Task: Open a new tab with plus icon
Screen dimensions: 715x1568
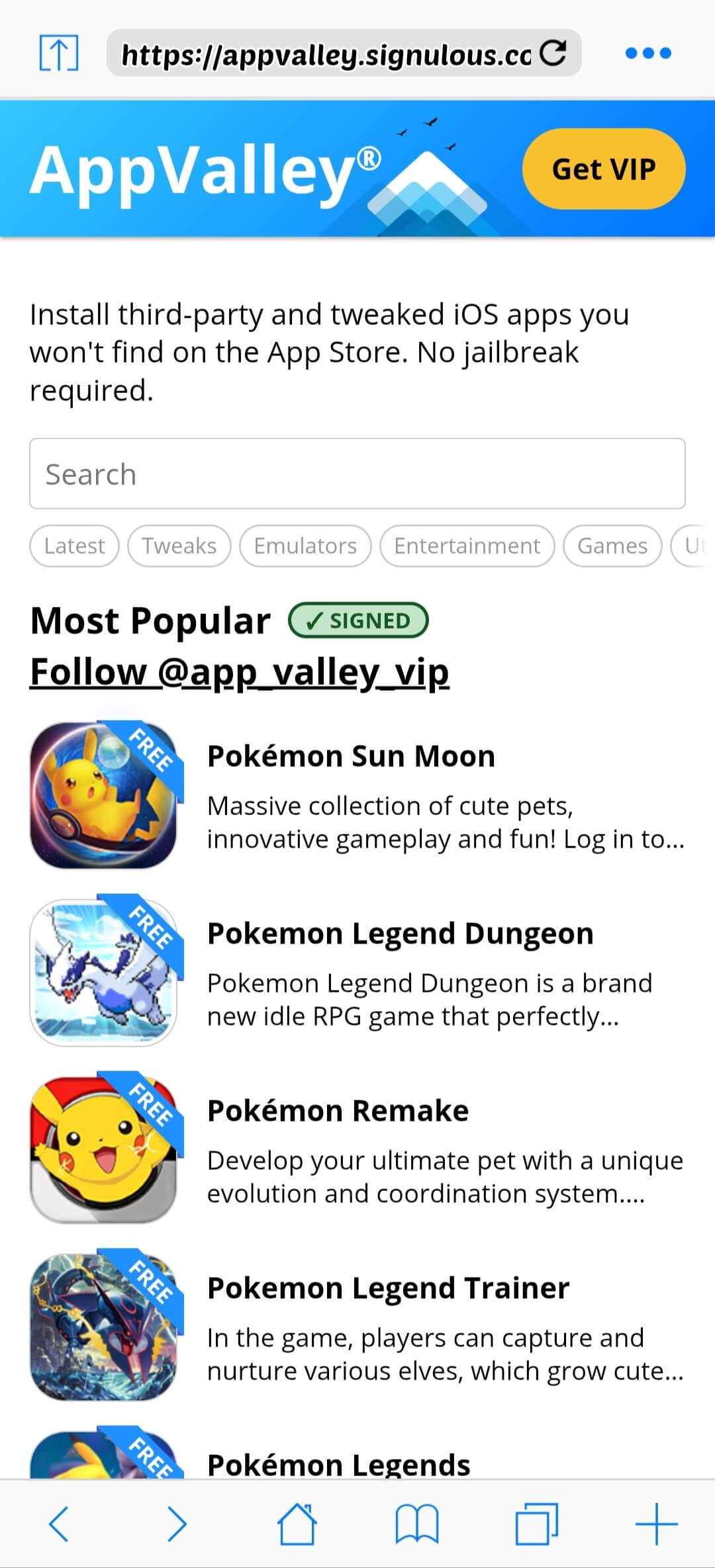Action: tap(656, 1524)
